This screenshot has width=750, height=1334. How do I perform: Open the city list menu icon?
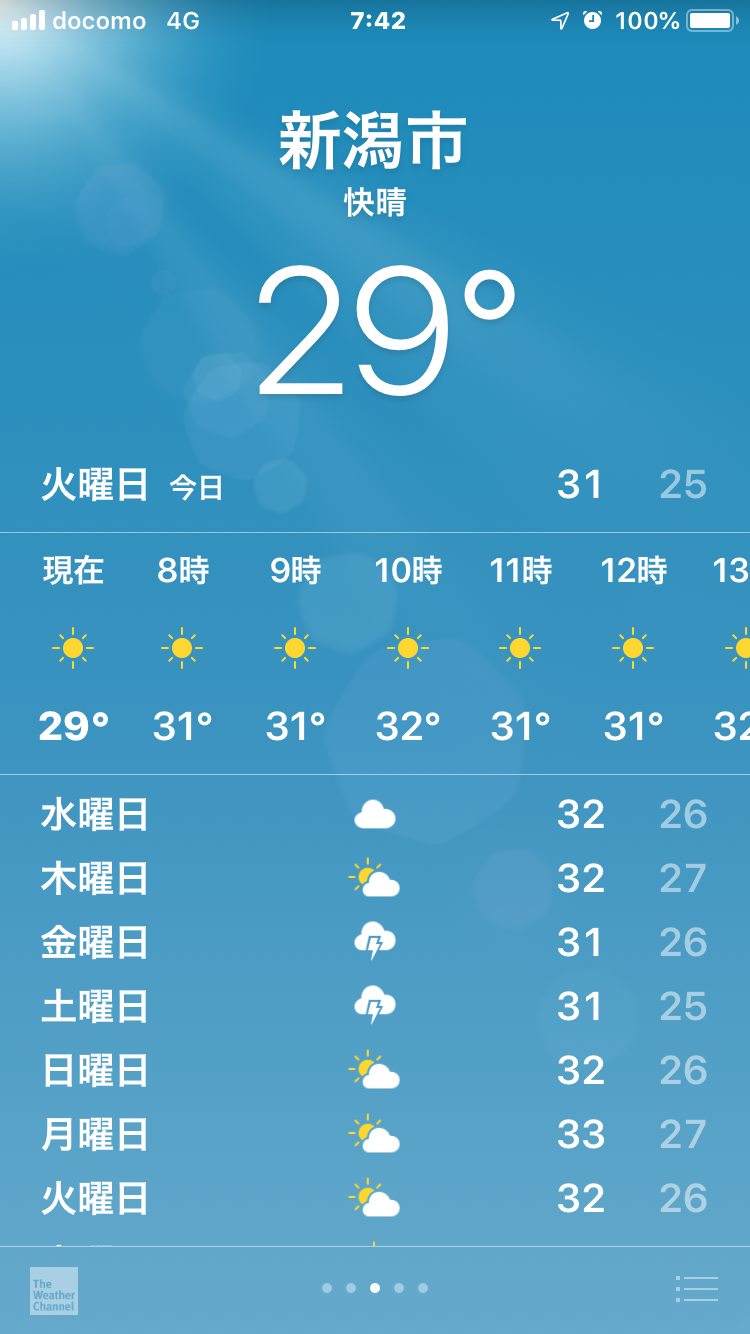pyautogui.click(x=697, y=1289)
